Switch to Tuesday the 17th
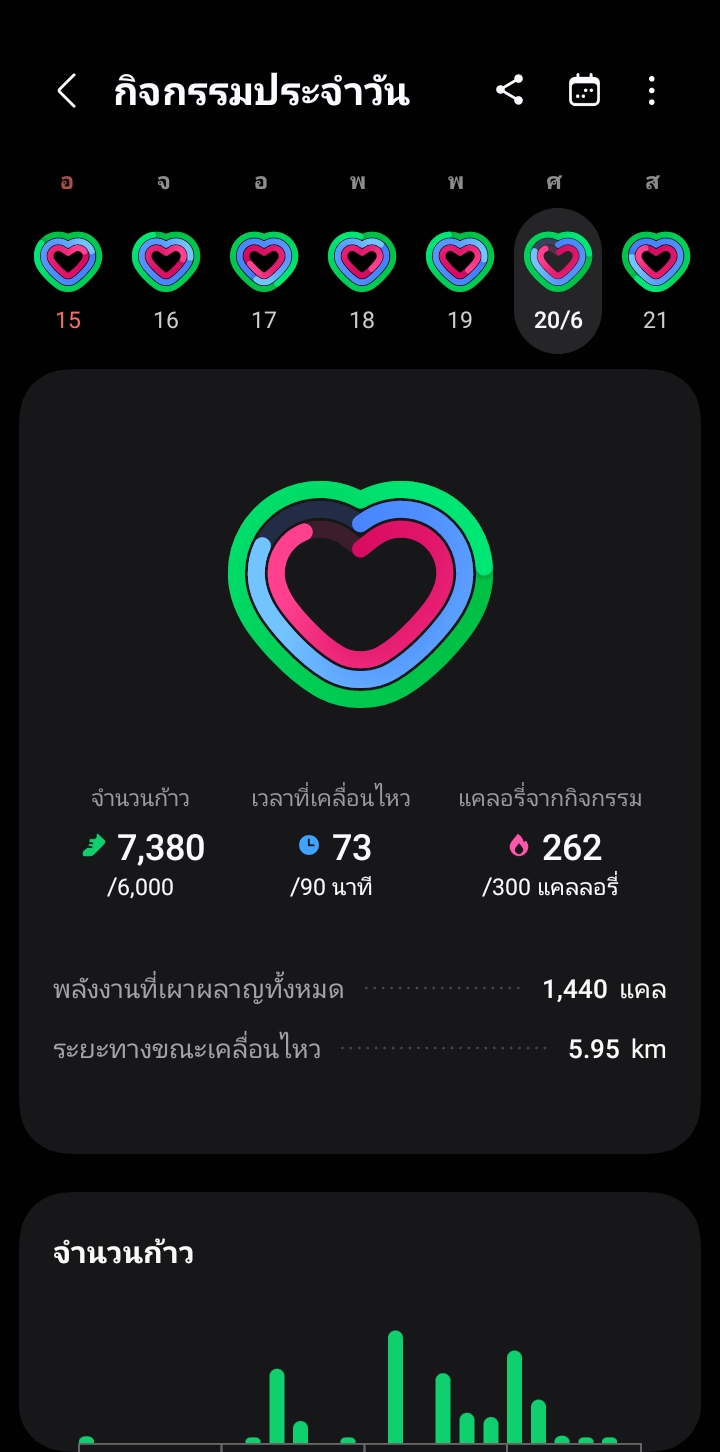 264,264
